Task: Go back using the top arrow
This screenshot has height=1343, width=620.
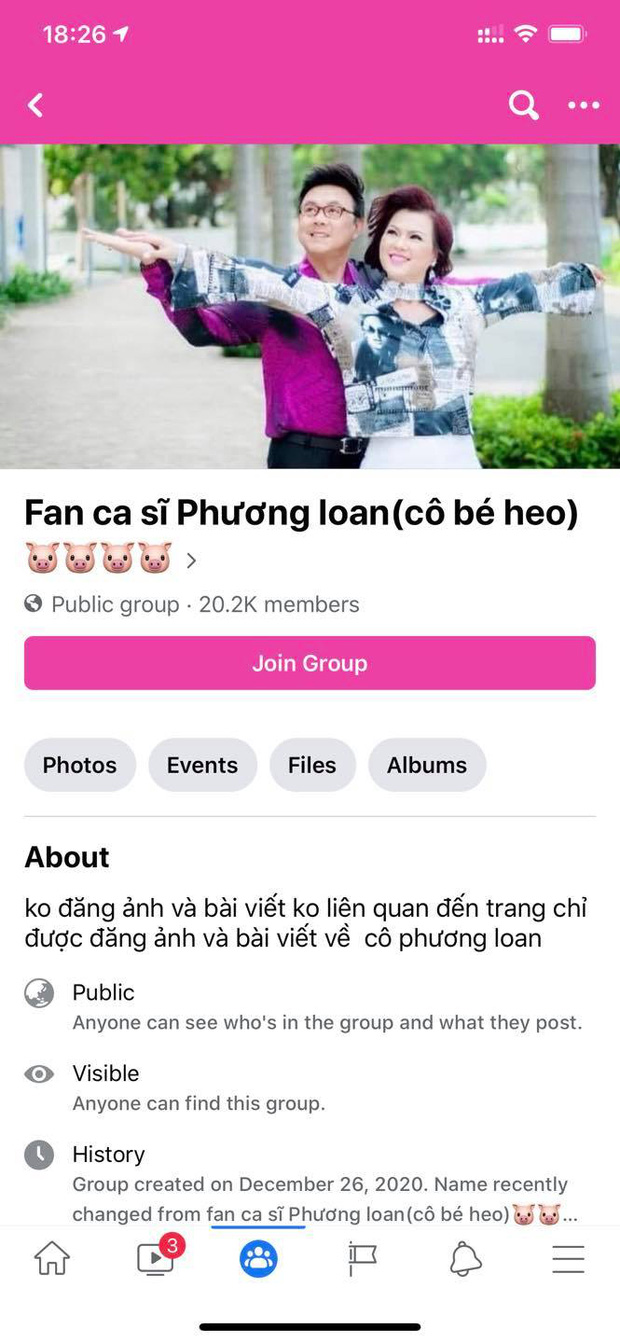Action: click(36, 105)
